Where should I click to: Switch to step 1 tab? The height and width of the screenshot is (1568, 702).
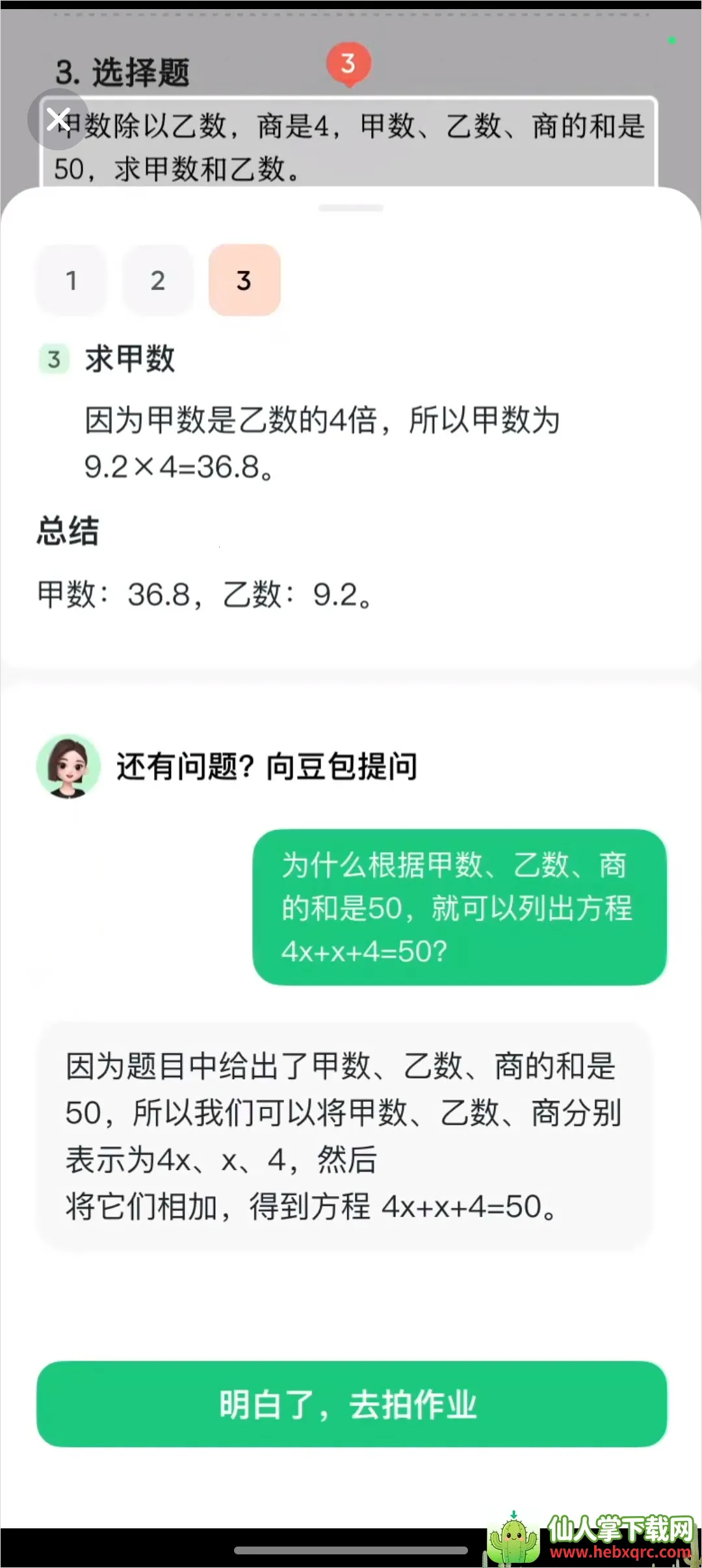[71, 280]
